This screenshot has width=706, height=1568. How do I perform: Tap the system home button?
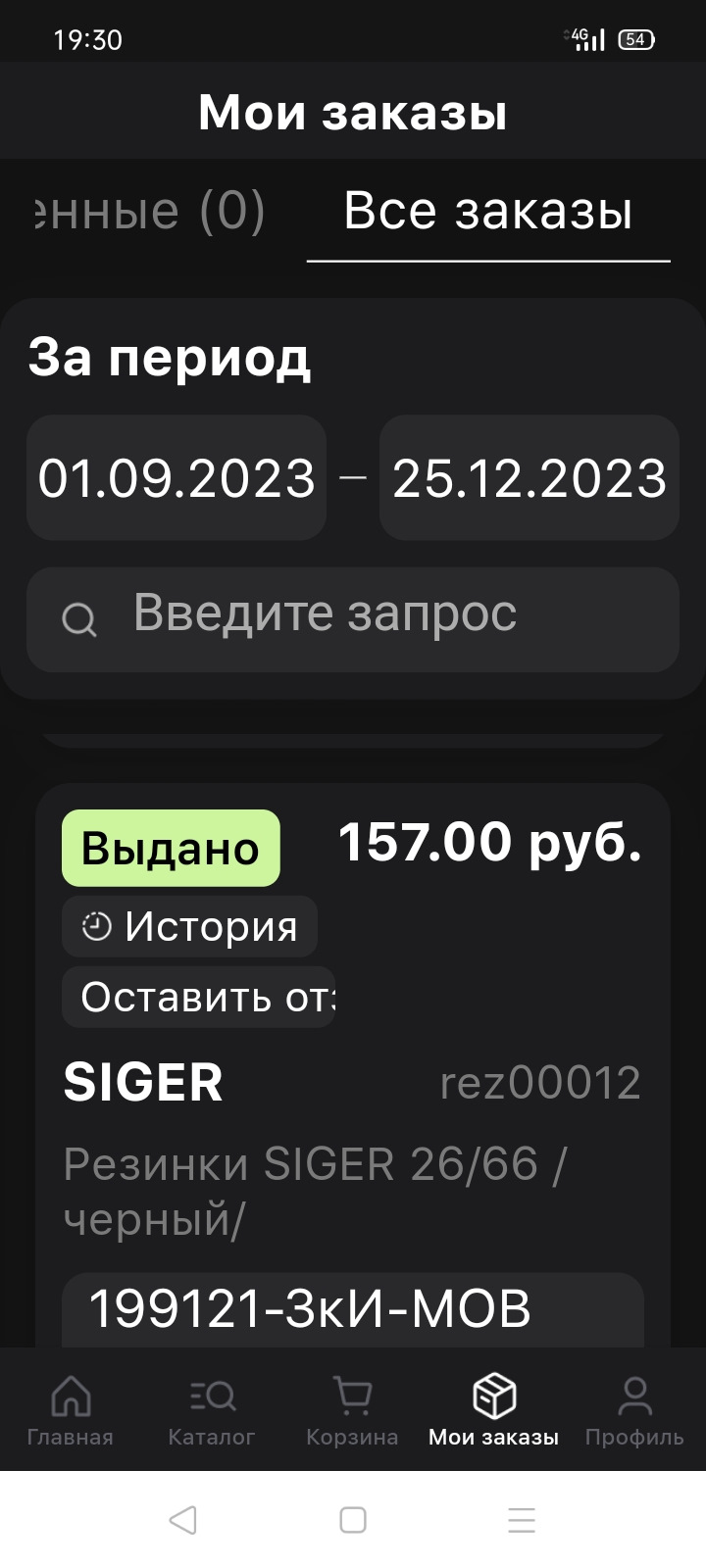click(x=353, y=1520)
